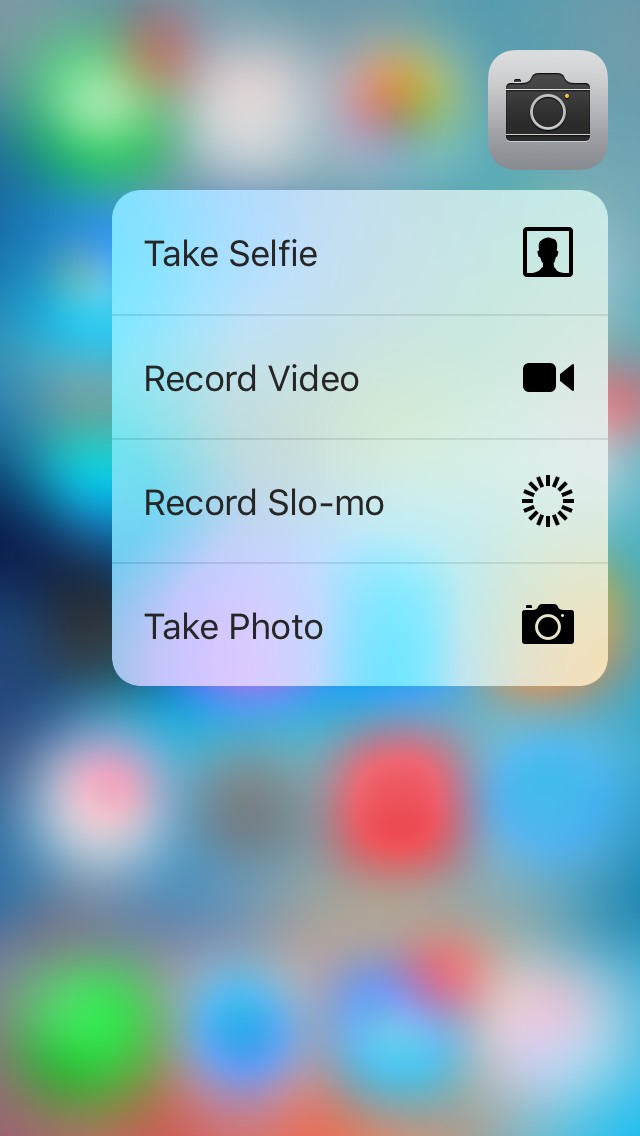Screen dimensions: 640x1136
Task: Open the Camera app icon
Action: pyautogui.click(x=547, y=110)
